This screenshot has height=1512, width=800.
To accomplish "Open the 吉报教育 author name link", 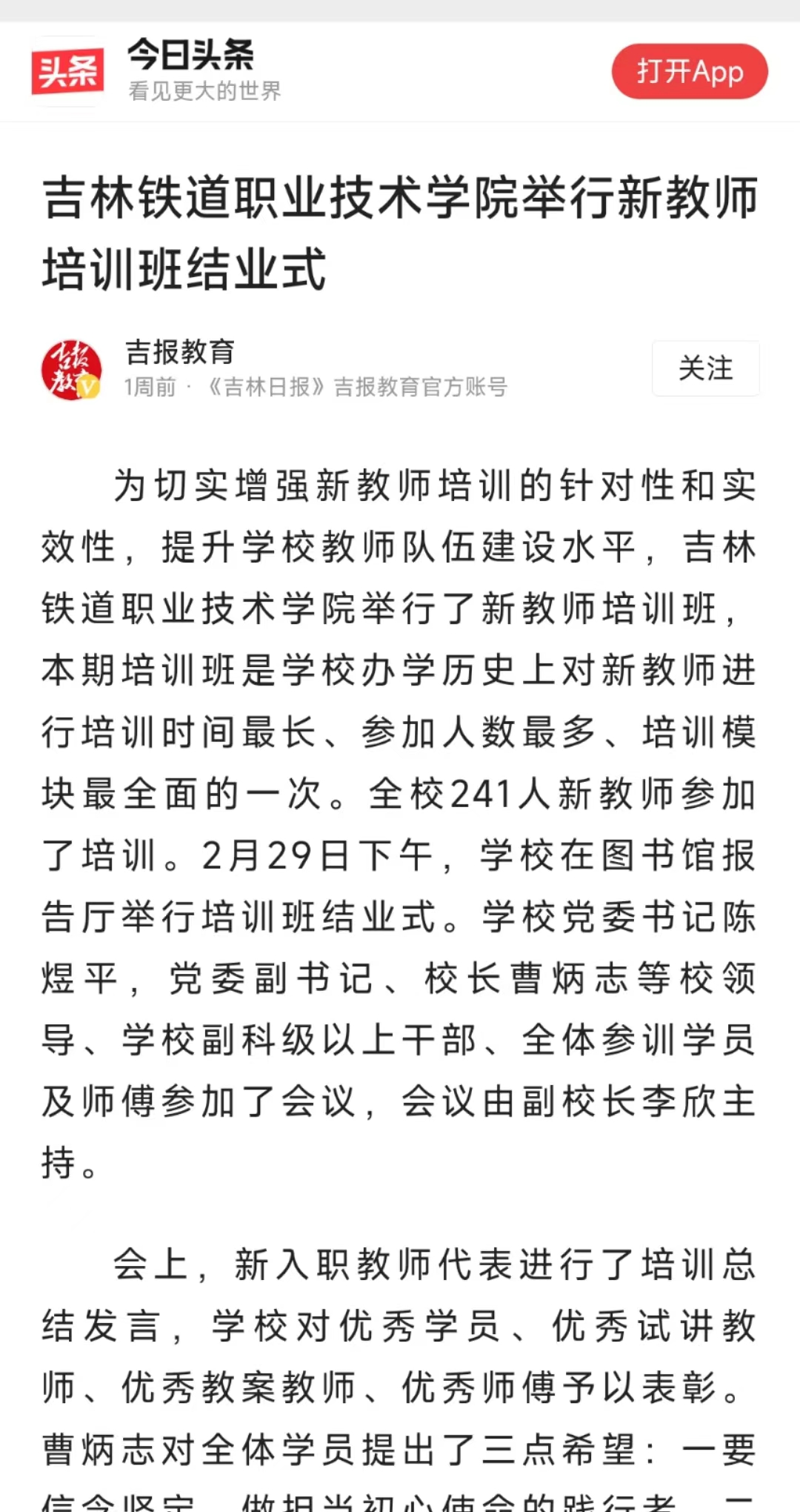I will coord(180,351).
